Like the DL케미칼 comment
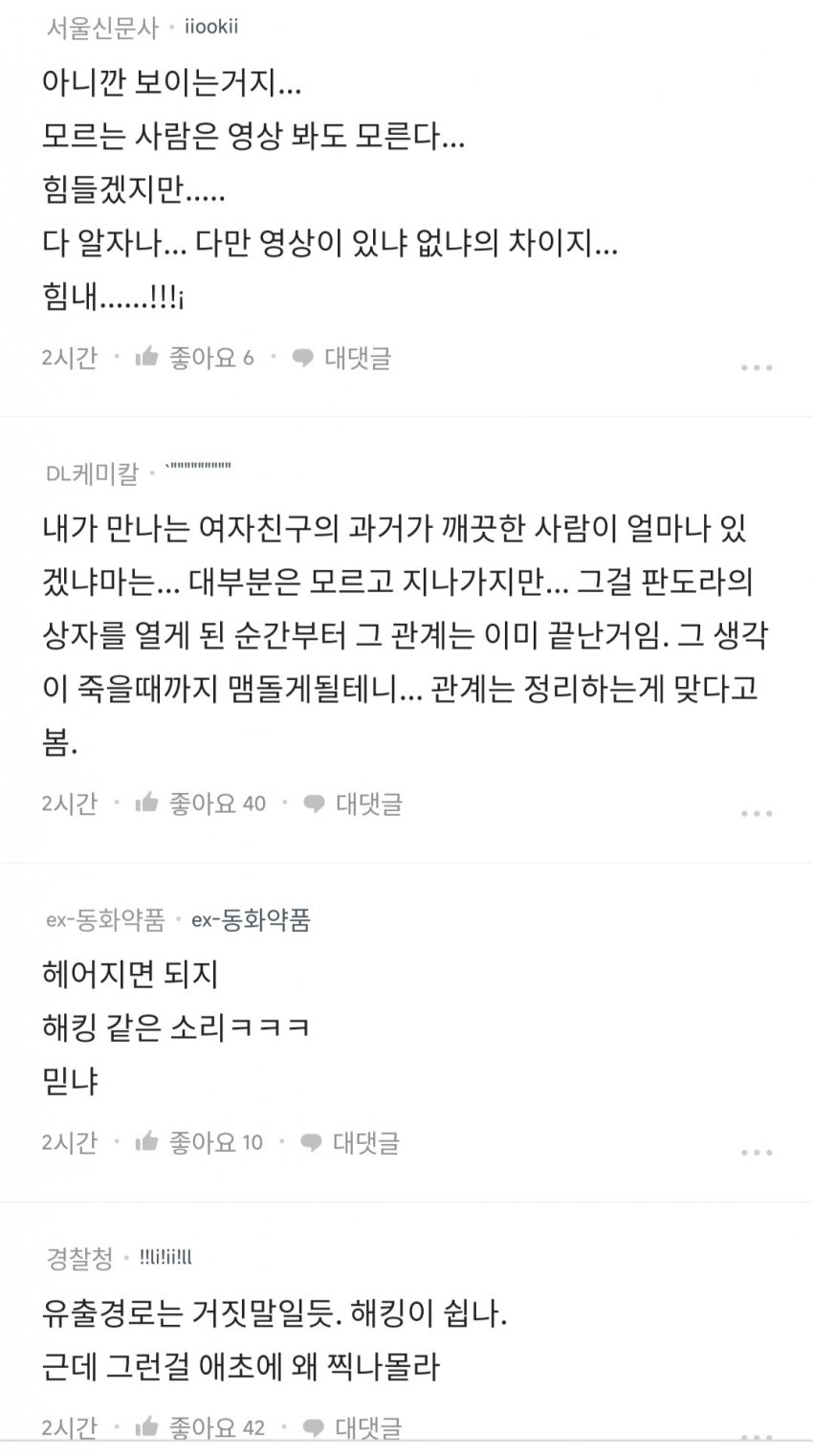The height and width of the screenshot is (1456, 813). pos(200,804)
